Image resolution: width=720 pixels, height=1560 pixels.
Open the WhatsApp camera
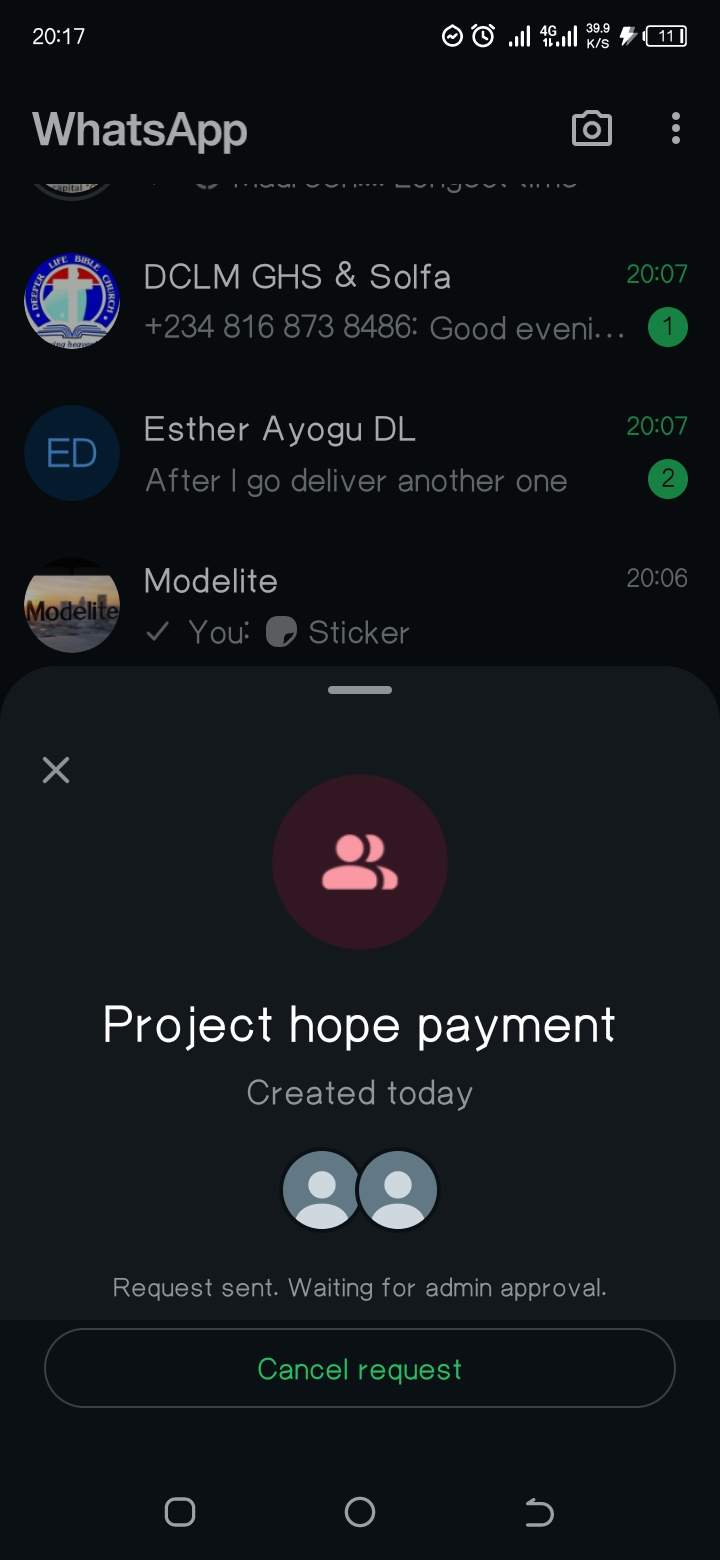click(x=591, y=129)
